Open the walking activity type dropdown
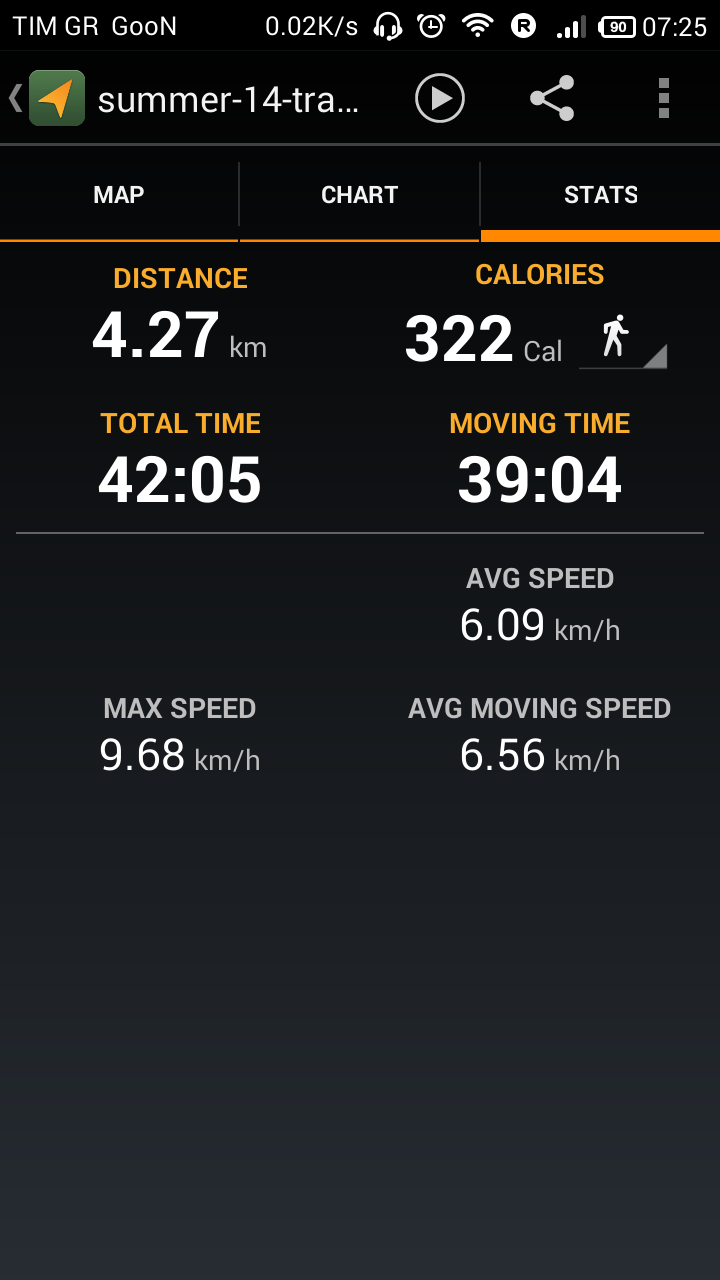The height and width of the screenshot is (1280, 720). (623, 340)
